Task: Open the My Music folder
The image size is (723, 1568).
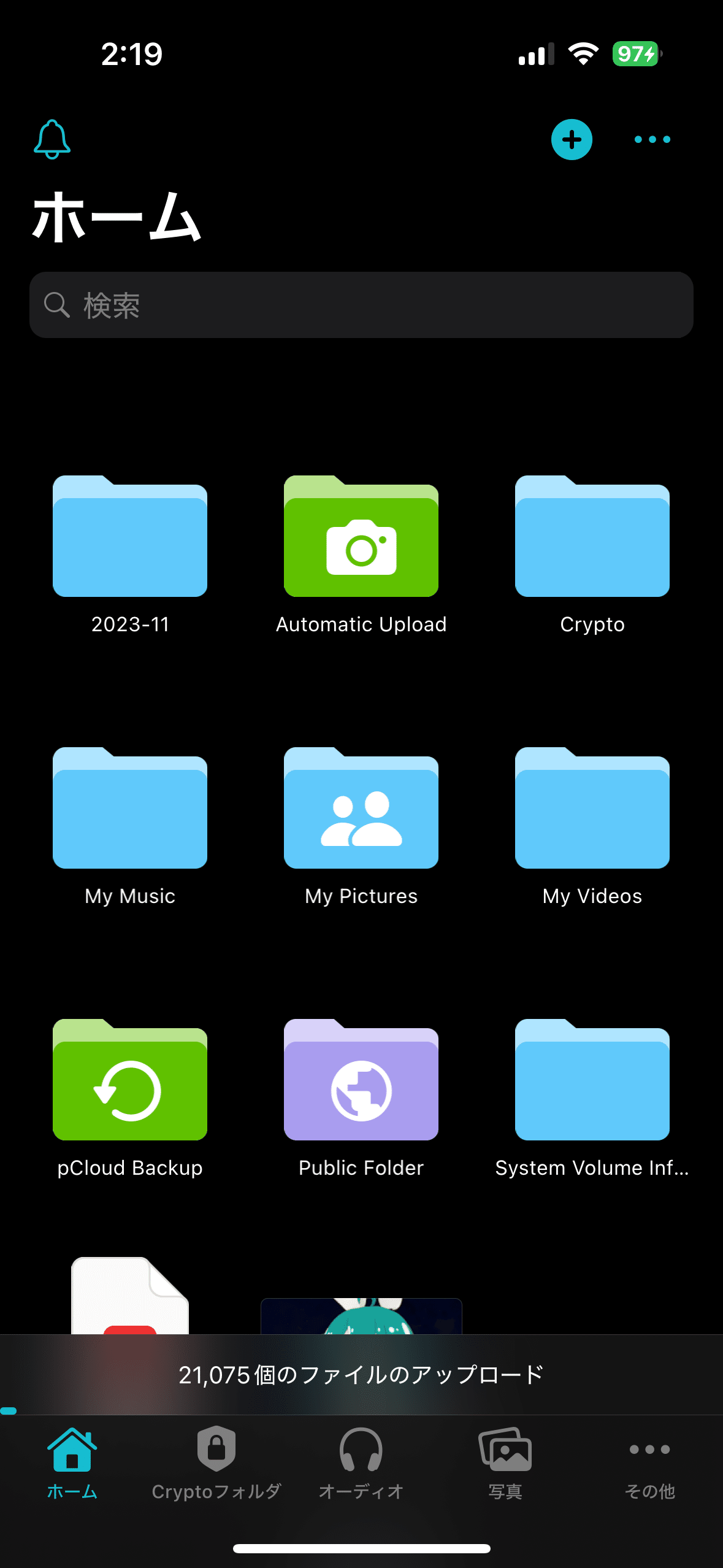Action: pyautogui.click(x=130, y=809)
